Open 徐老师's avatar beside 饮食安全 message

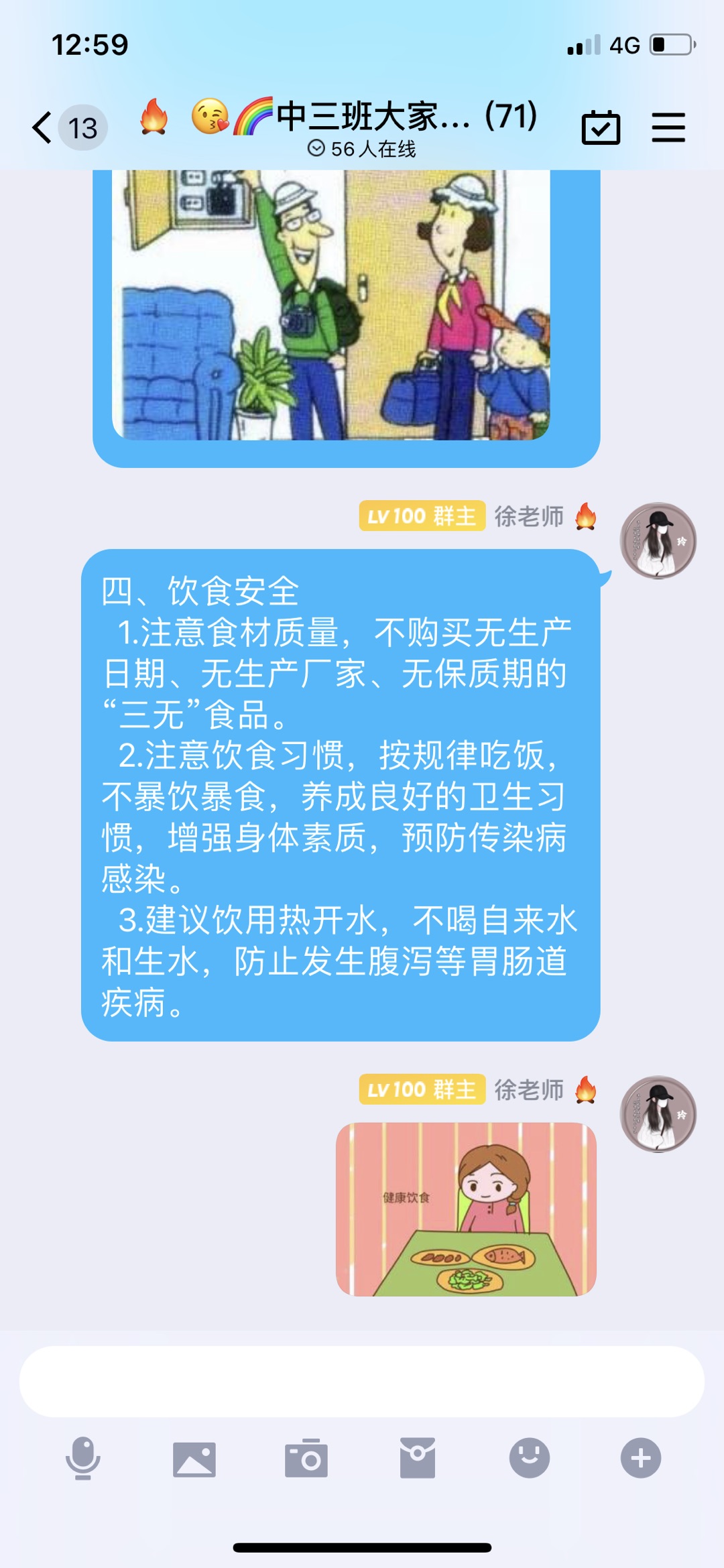pyautogui.click(x=658, y=540)
